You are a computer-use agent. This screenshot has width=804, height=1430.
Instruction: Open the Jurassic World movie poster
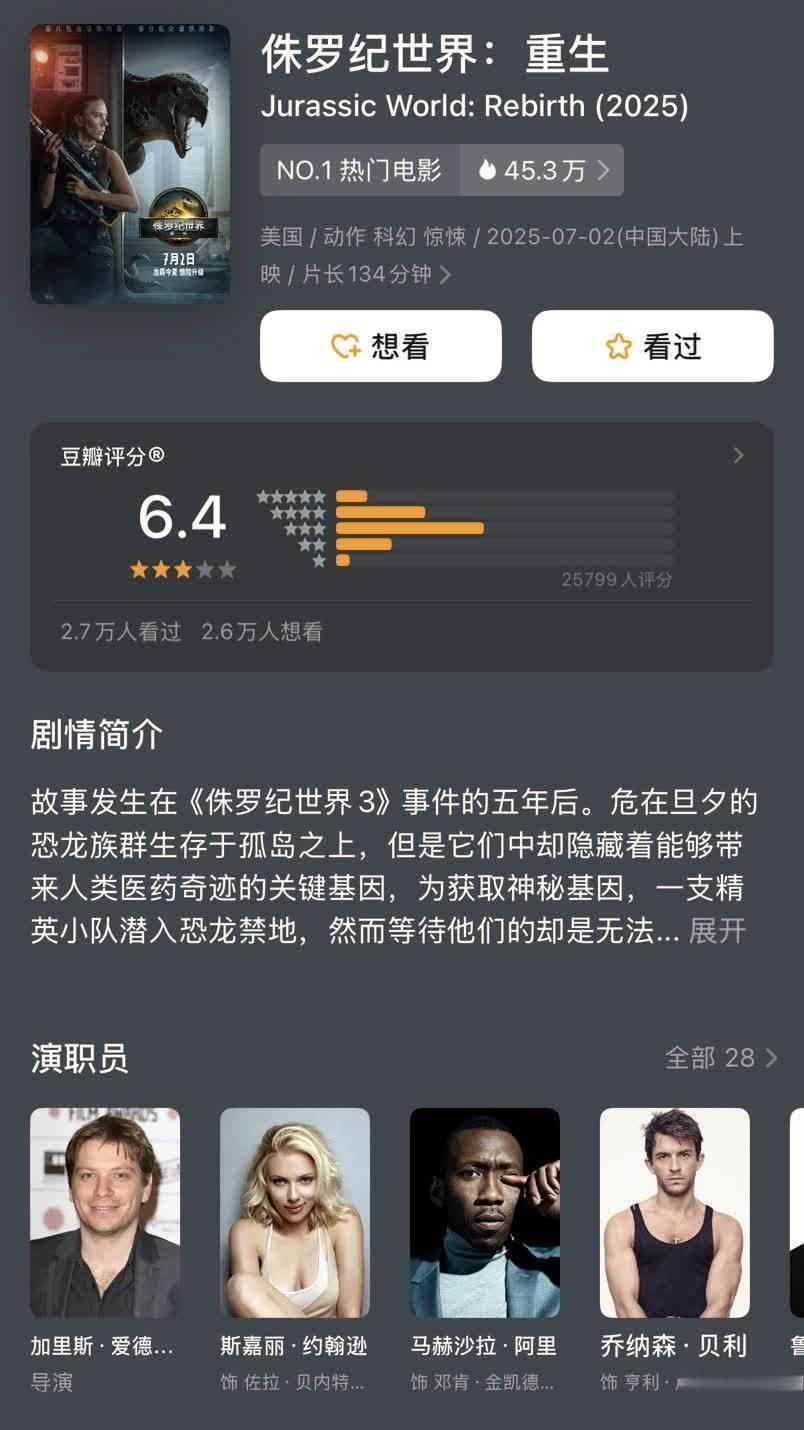[x=130, y=164]
